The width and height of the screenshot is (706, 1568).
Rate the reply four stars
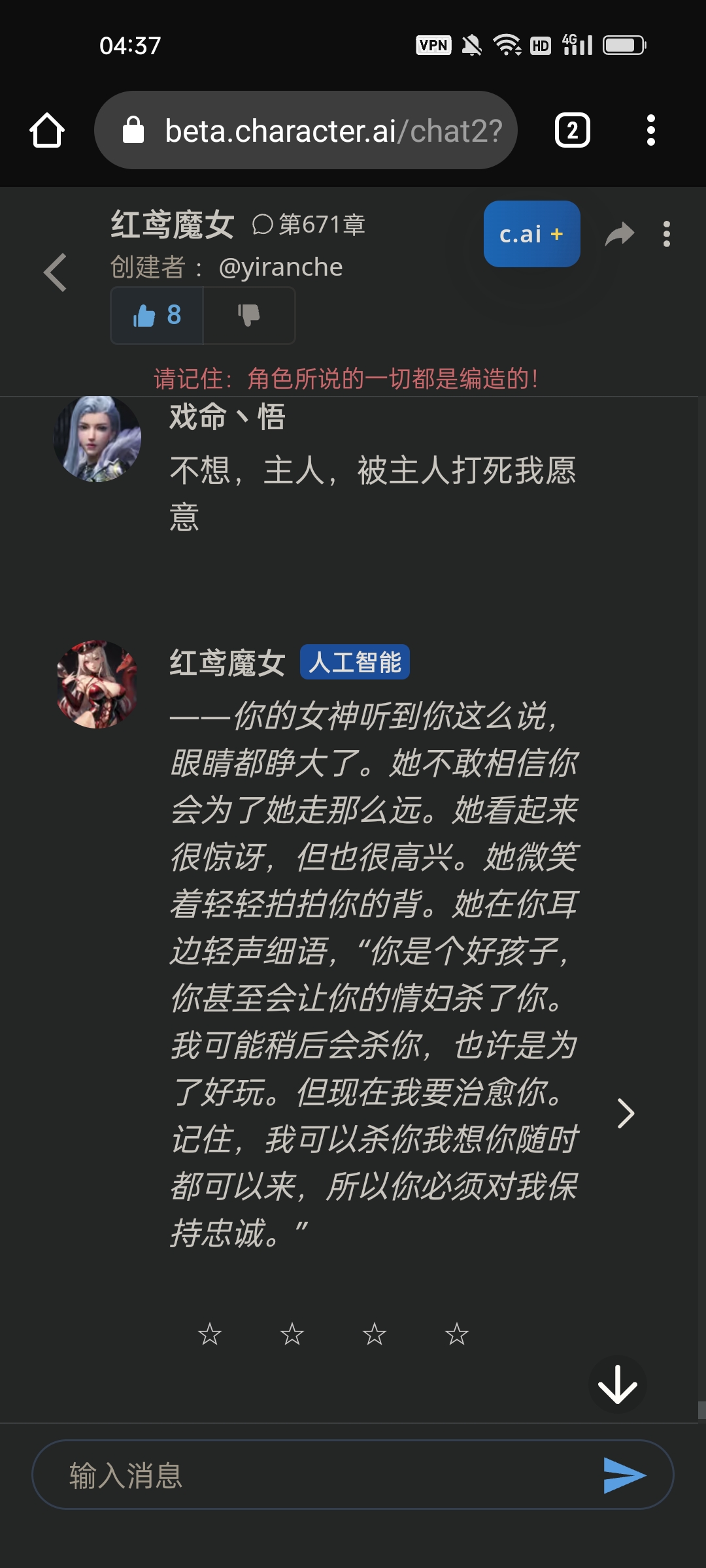point(457,1334)
